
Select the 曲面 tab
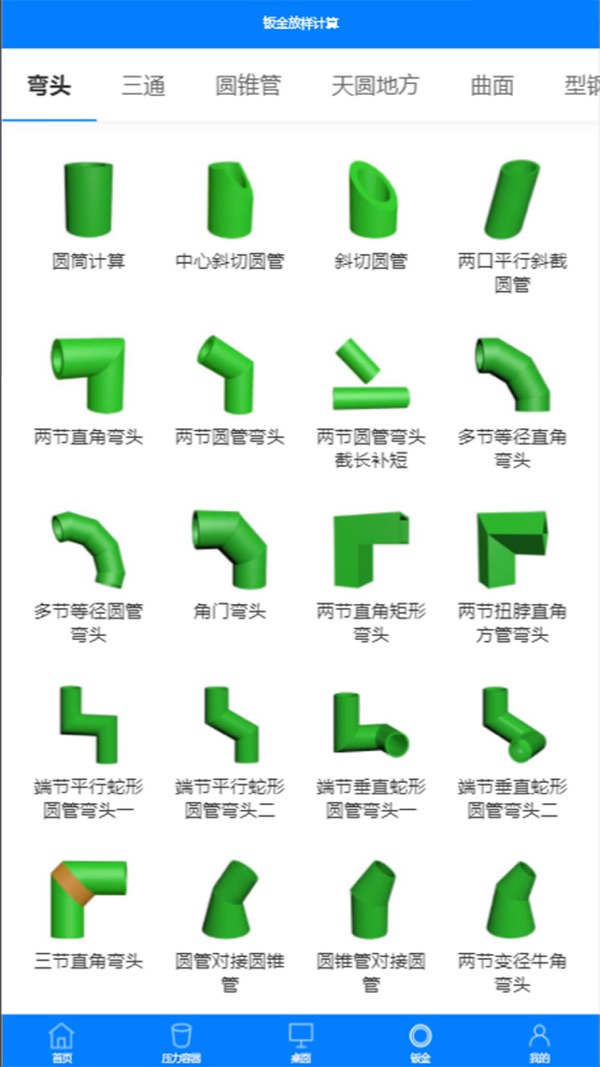tap(492, 86)
